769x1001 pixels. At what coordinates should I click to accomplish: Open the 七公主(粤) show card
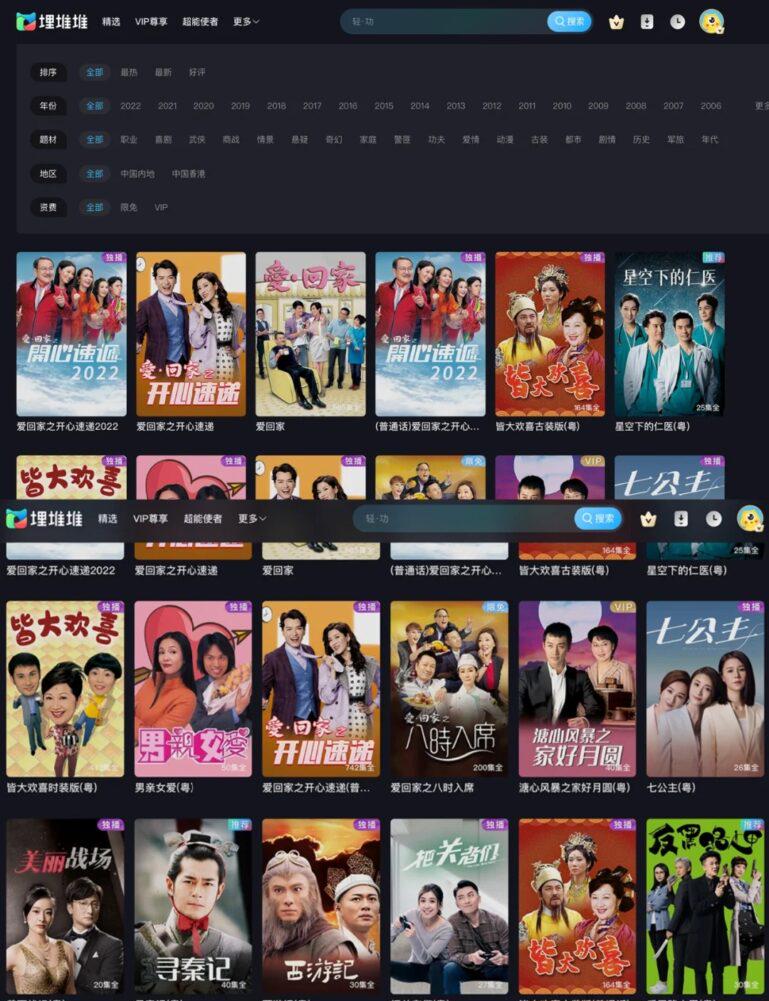click(705, 689)
